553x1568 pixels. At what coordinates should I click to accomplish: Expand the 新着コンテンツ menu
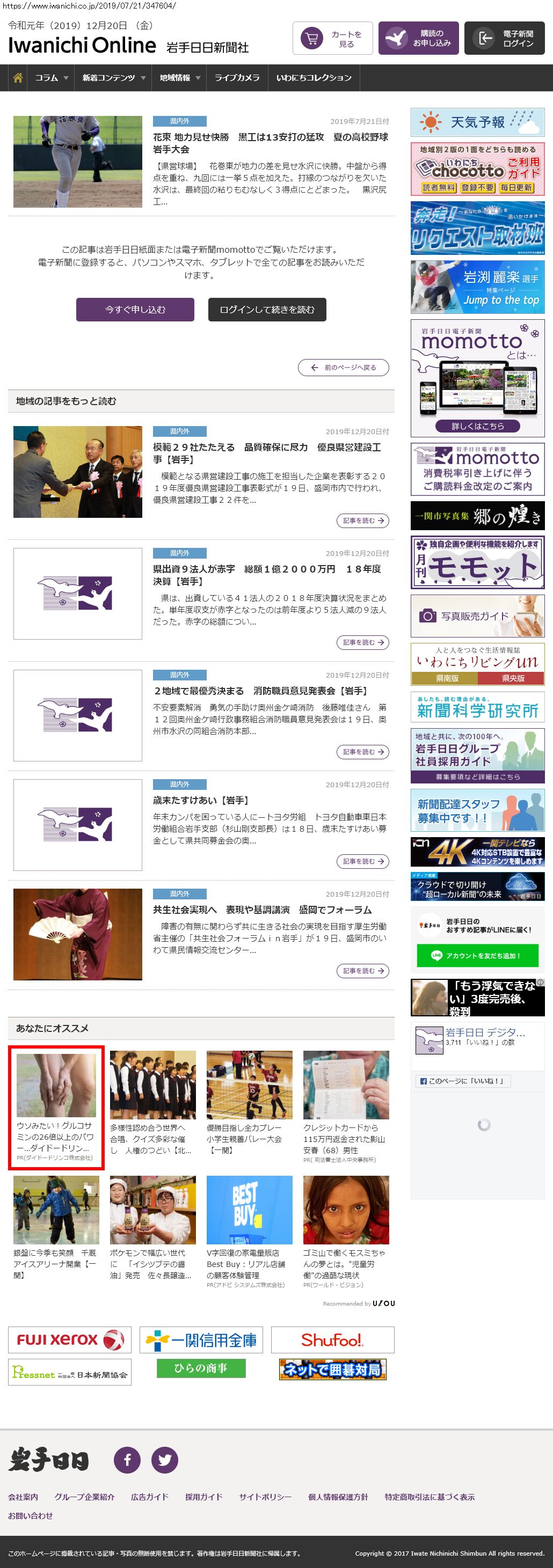point(113,78)
